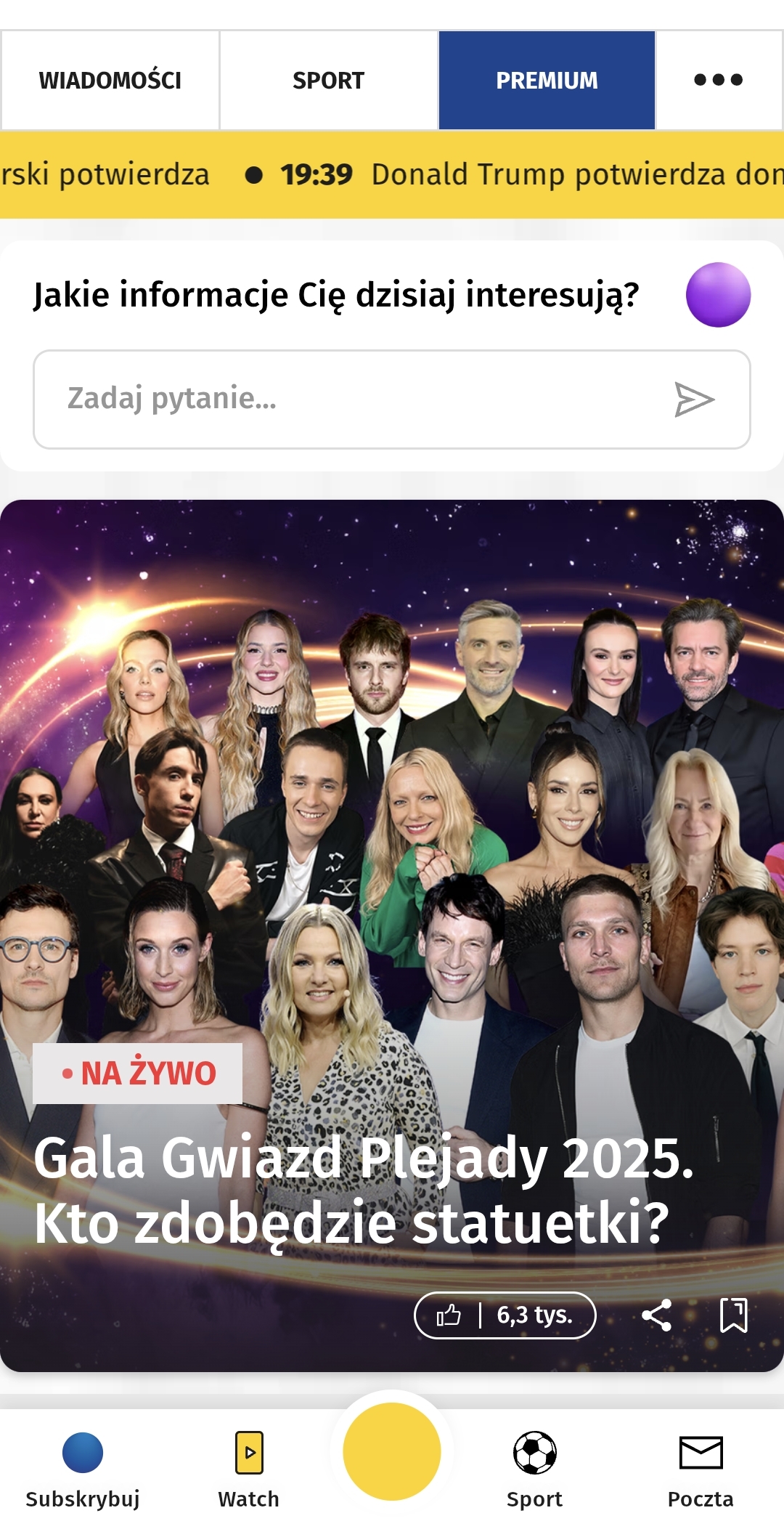Image resolution: width=784 pixels, height=1529 pixels.
Task: Bookmark the Gala Gwiazd Plejady article
Action: pos(733,1315)
